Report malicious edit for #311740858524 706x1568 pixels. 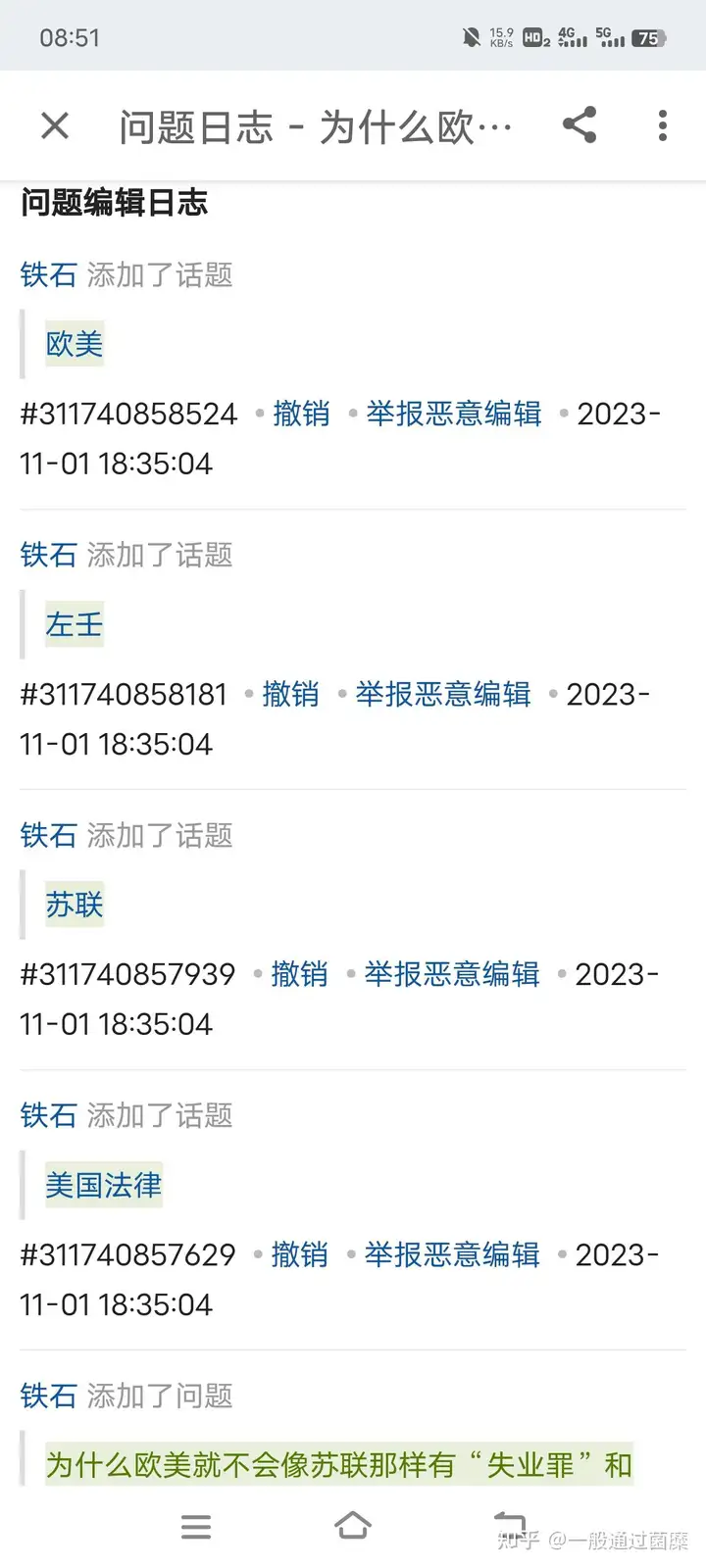pyautogui.click(x=453, y=414)
